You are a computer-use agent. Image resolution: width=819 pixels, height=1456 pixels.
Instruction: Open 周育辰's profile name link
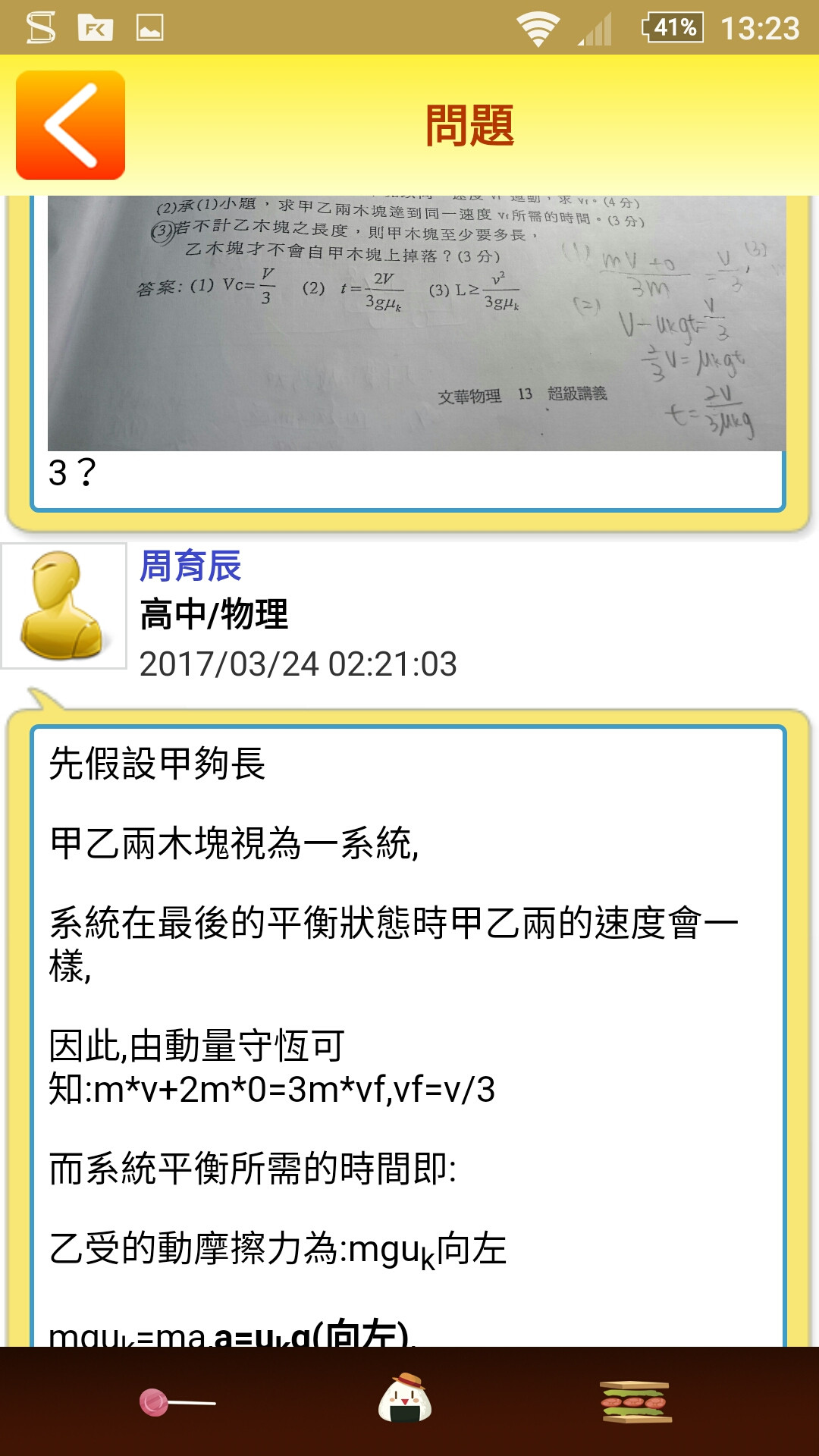point(190,566)
